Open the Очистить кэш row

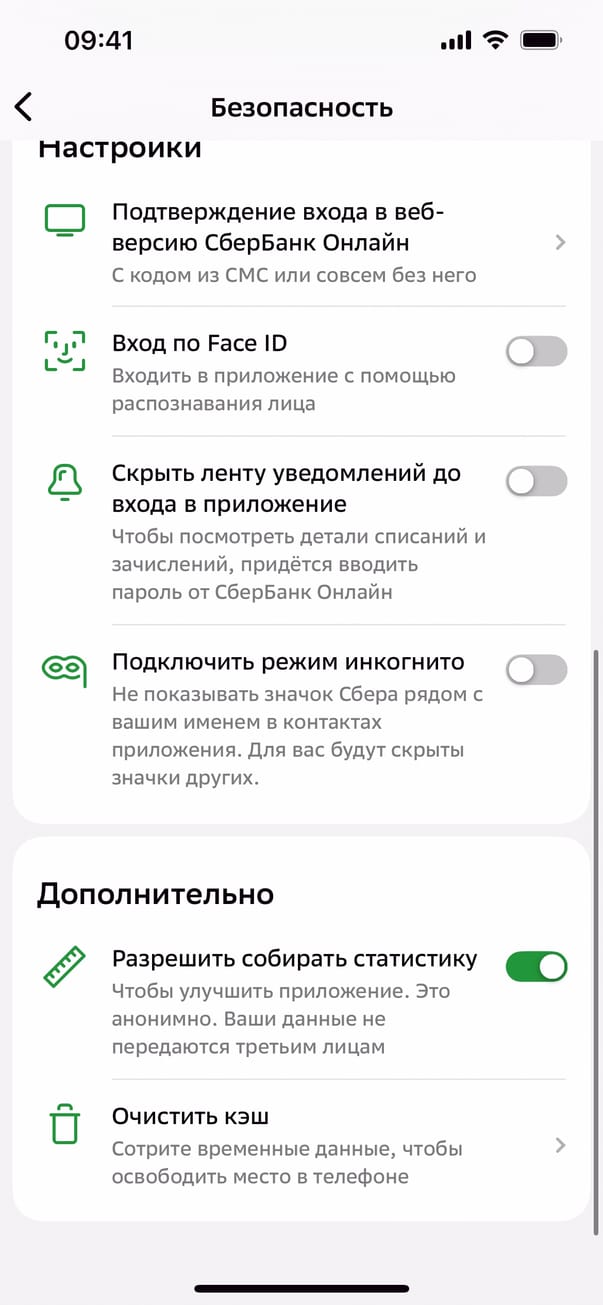tap(300, 1145)
